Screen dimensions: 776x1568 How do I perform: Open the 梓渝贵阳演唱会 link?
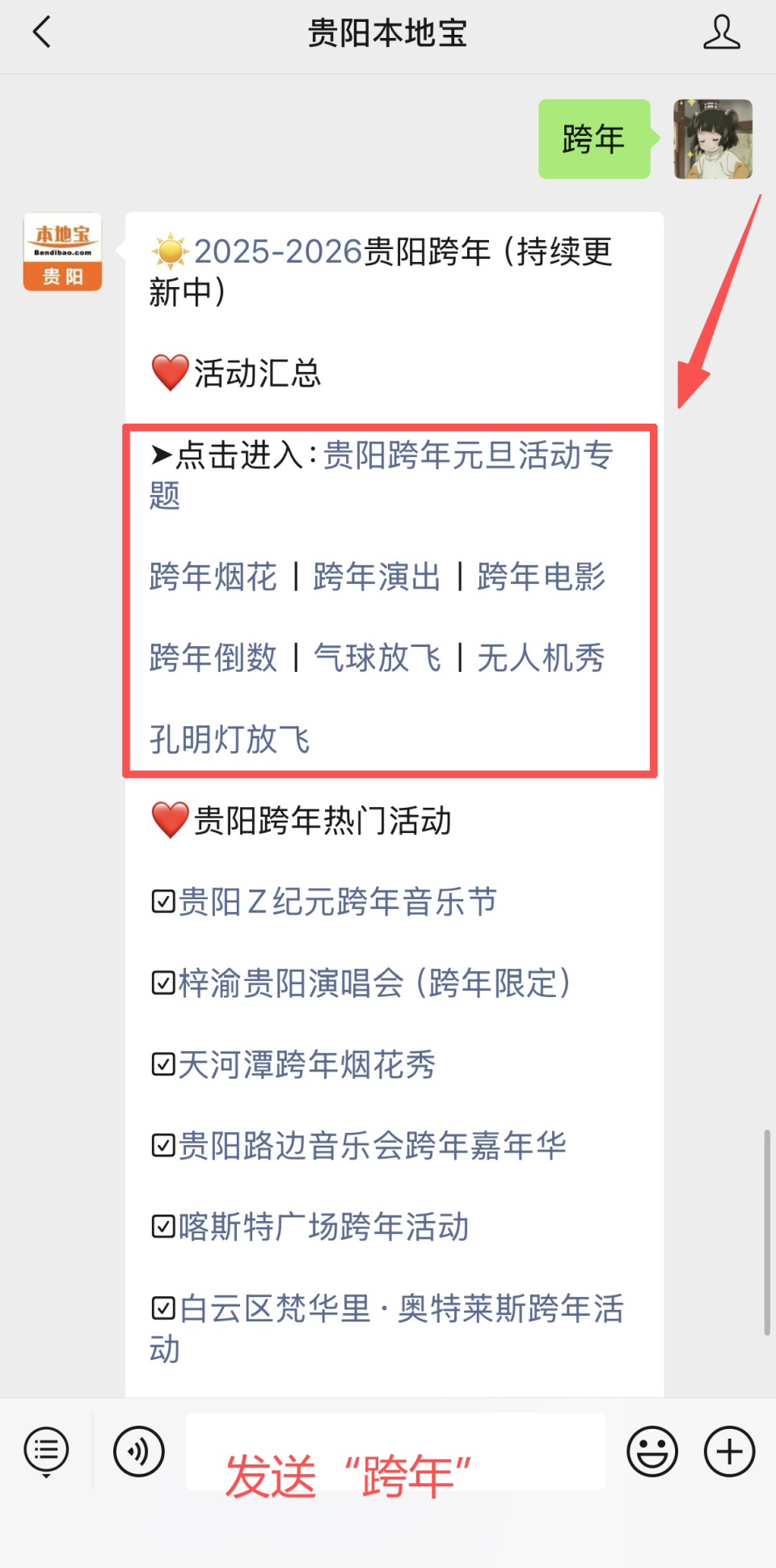pyautogui.click(x=374, y=983)
